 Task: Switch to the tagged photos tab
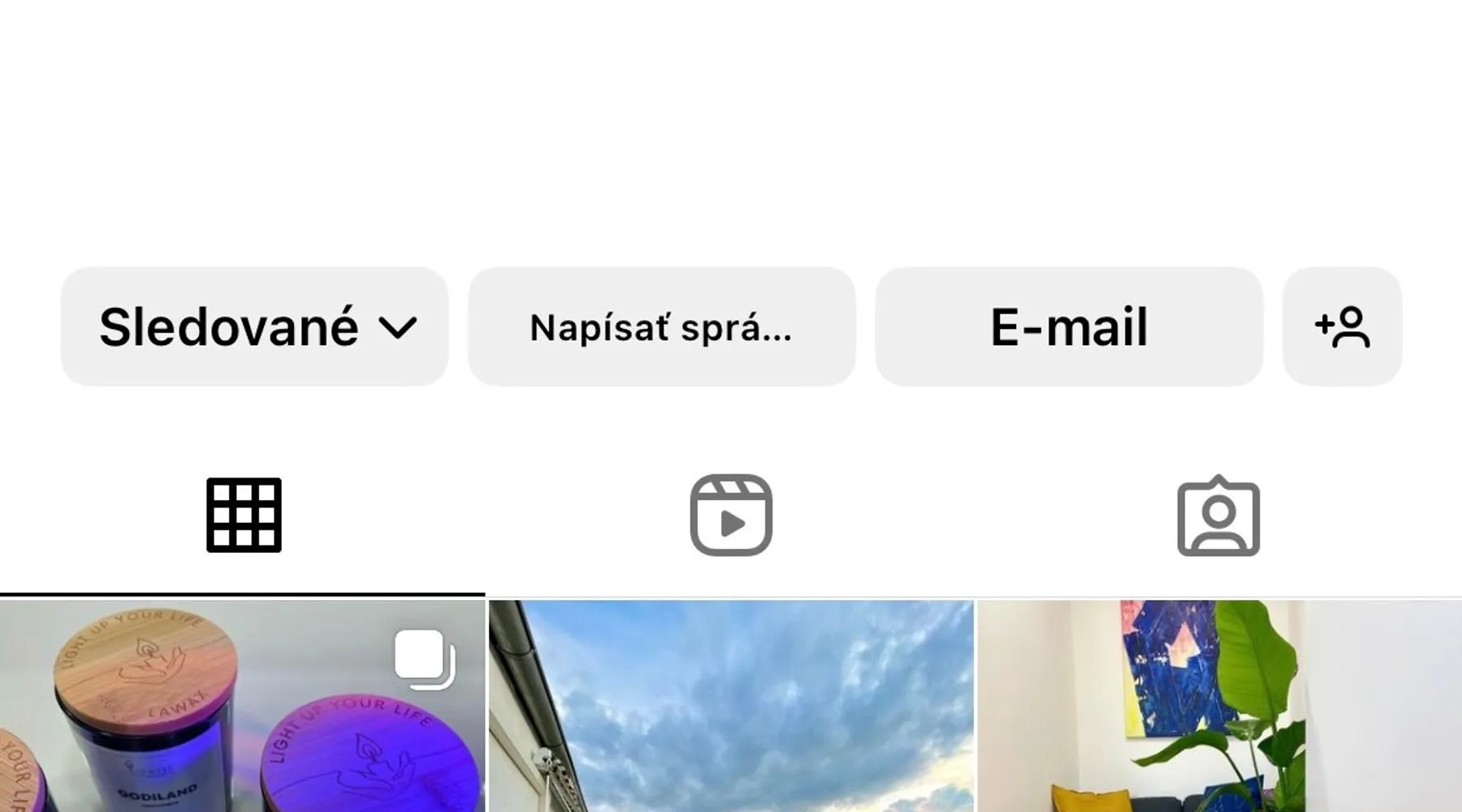coord(1218,516)
